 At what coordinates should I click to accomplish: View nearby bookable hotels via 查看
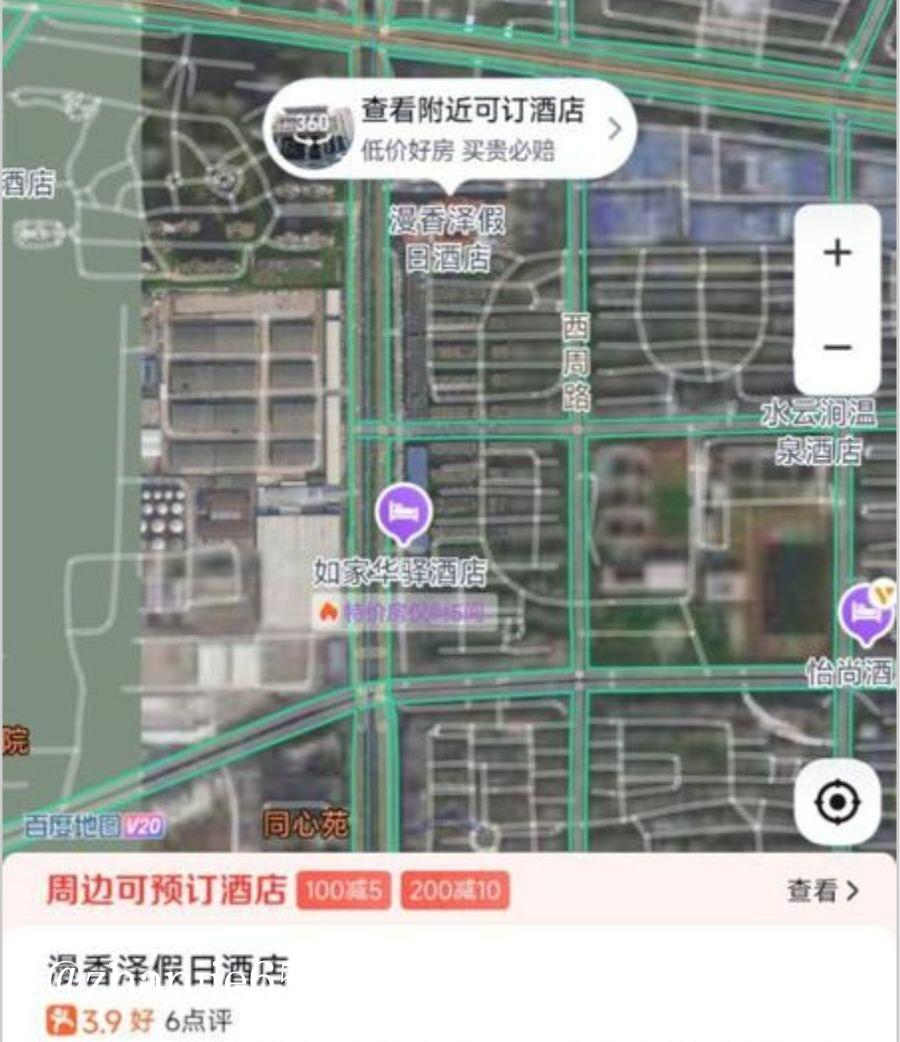click(822, 890)
